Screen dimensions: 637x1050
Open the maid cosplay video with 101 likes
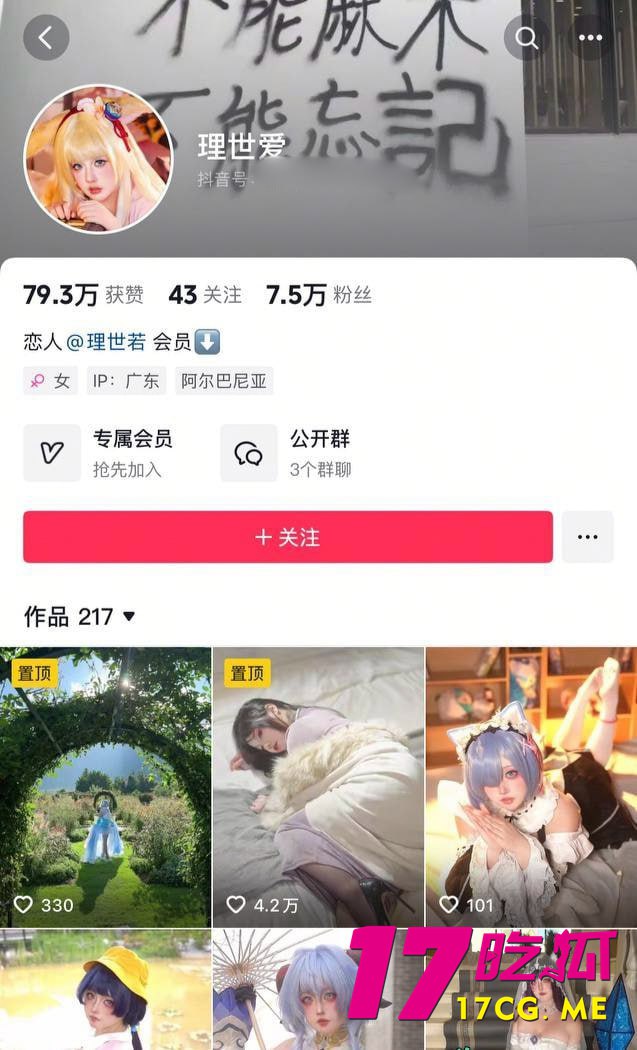point(531,786)
